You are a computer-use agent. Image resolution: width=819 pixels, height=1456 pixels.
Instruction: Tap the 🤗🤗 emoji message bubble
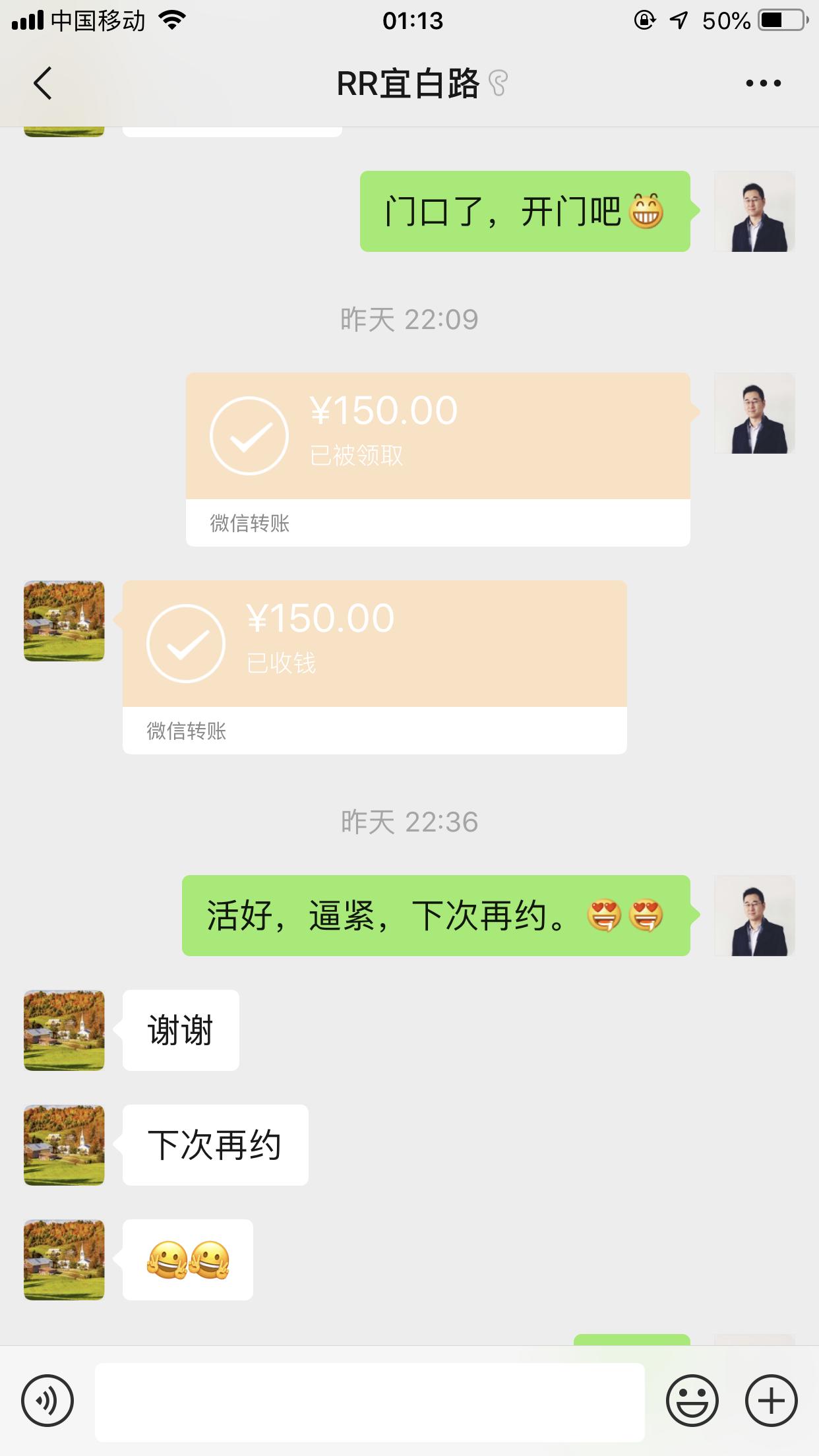pyautogui.click(x=187, y=1260)
